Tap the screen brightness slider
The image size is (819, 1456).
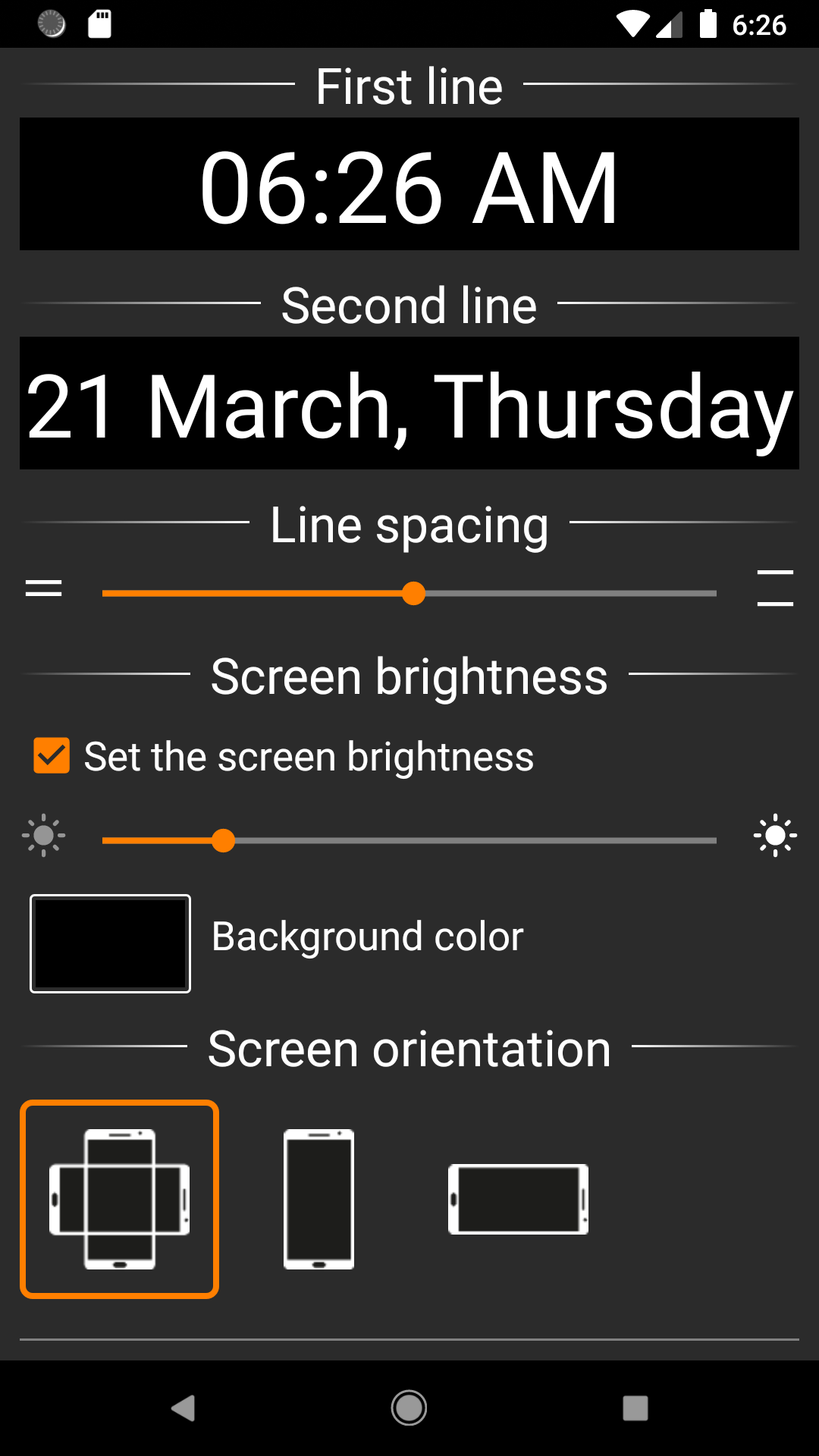click(x=409, y=840)
